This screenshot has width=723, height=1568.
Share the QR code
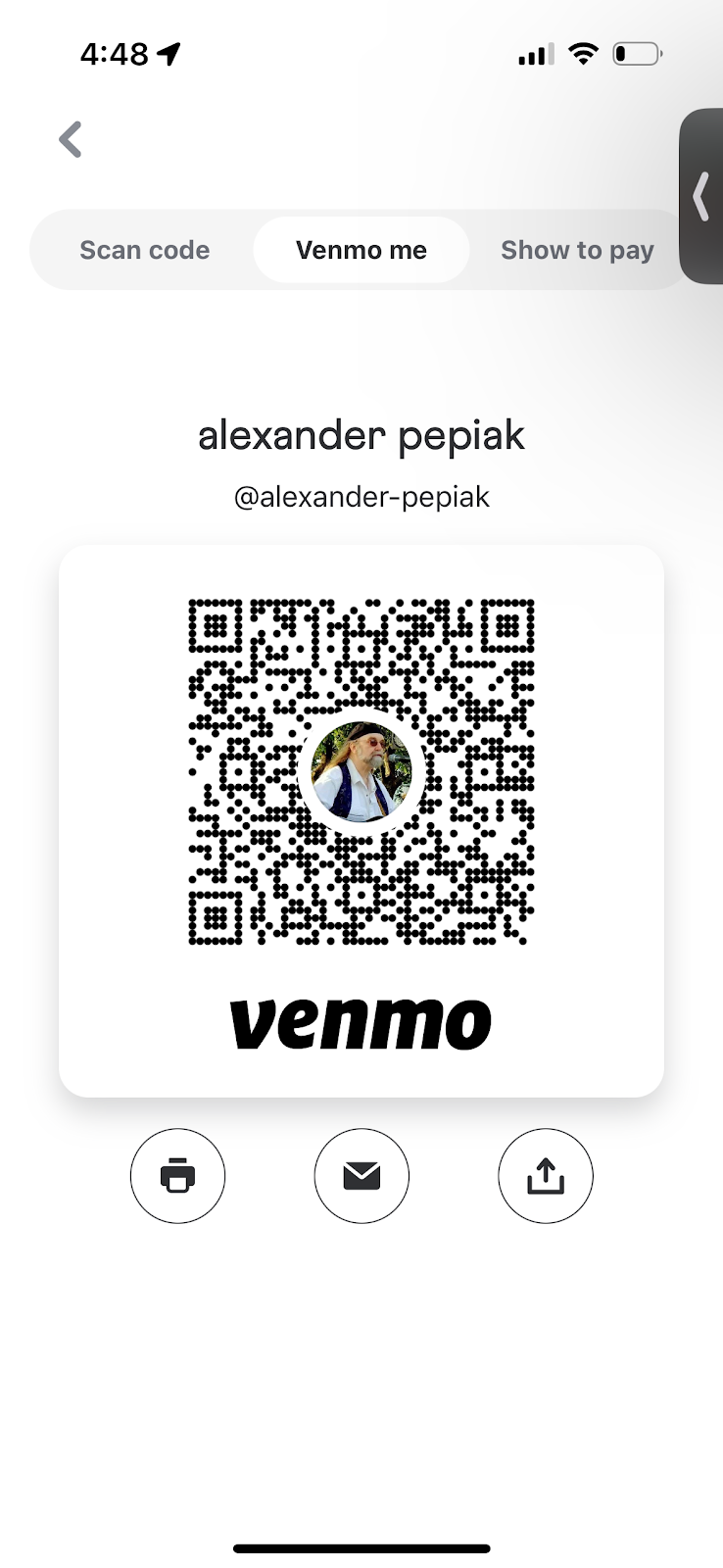546,1175
